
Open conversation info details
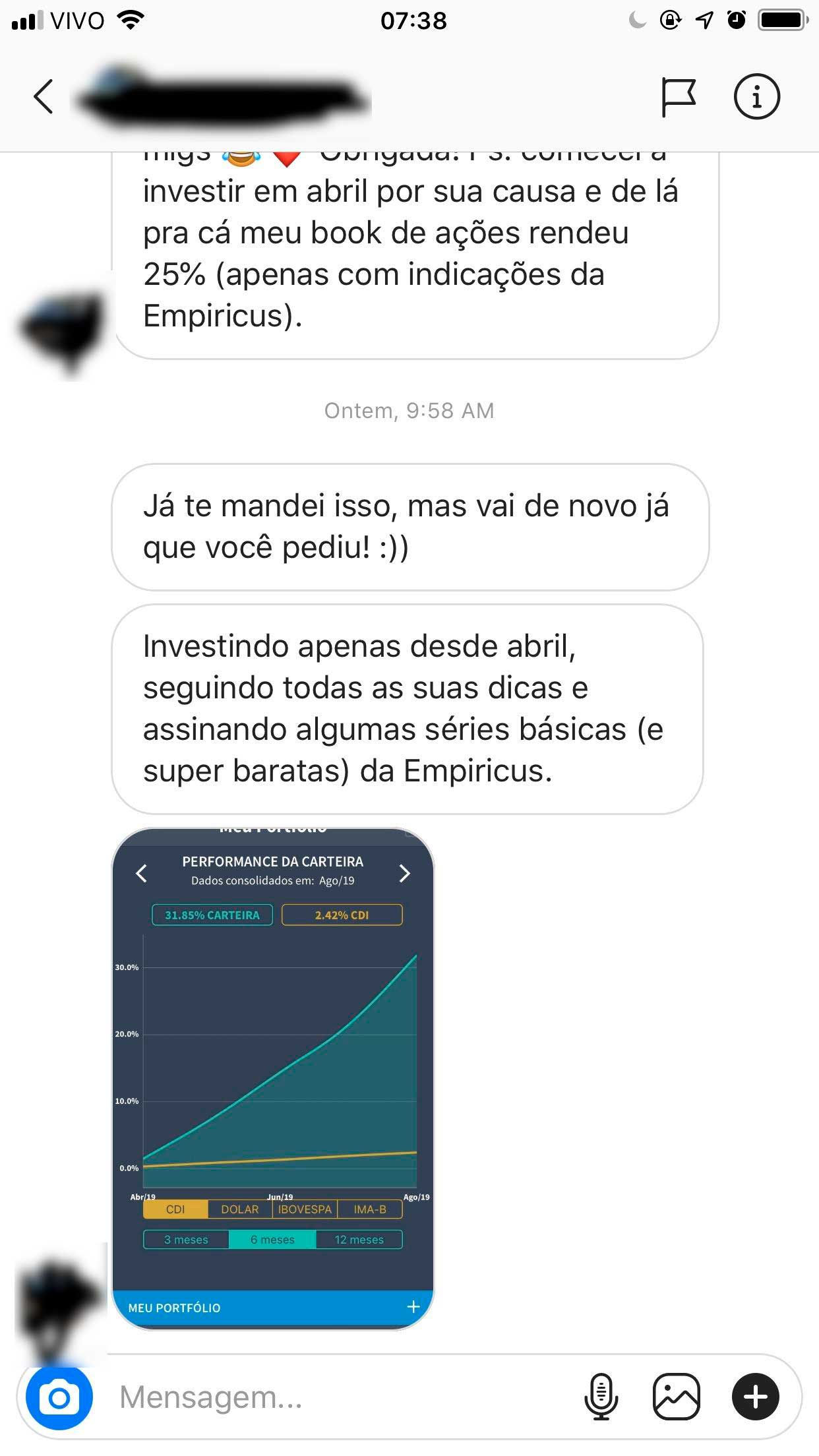pos(756,97)
